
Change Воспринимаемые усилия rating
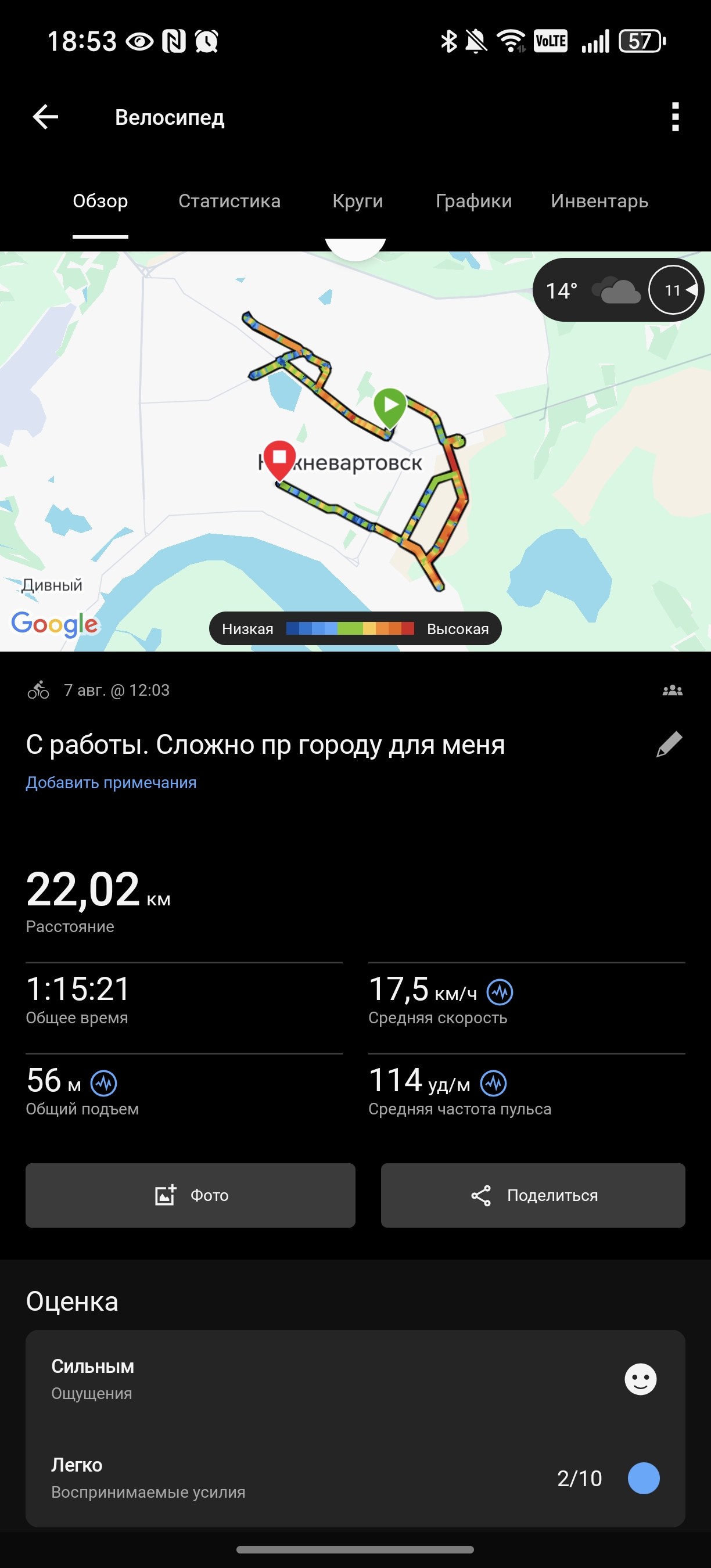pos(355,1477)
